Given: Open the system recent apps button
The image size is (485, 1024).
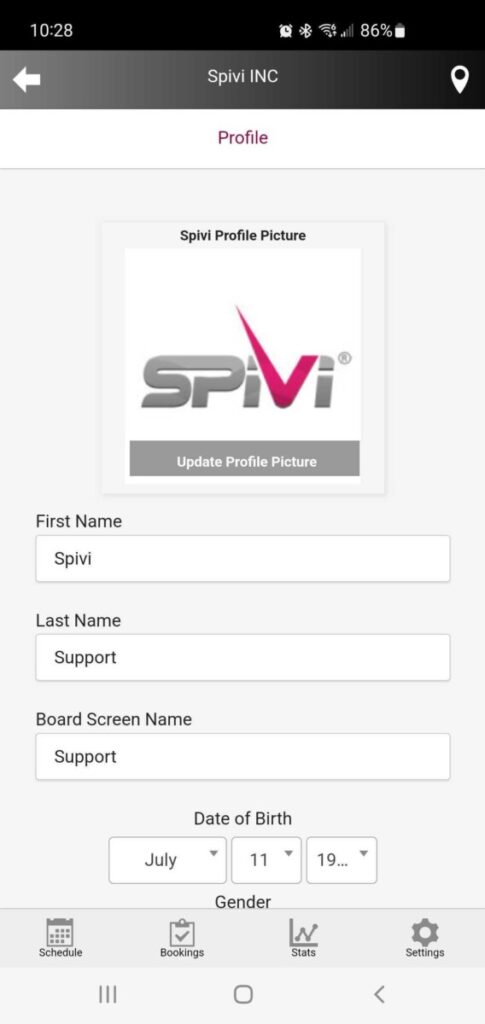Looking at the screenshot, I should pyautogui.click(x=107, y=995).
